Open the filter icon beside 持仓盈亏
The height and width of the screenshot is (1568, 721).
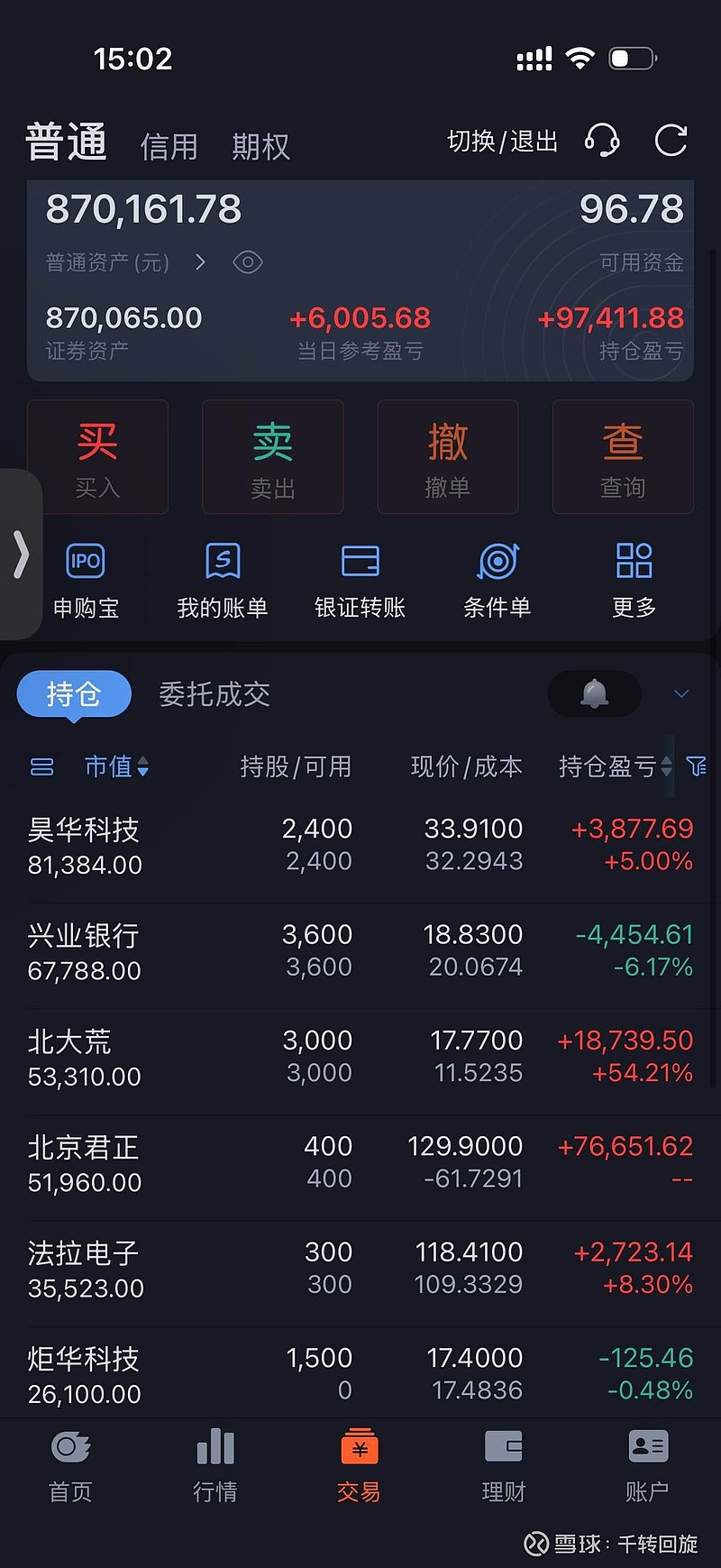(697, 766)
